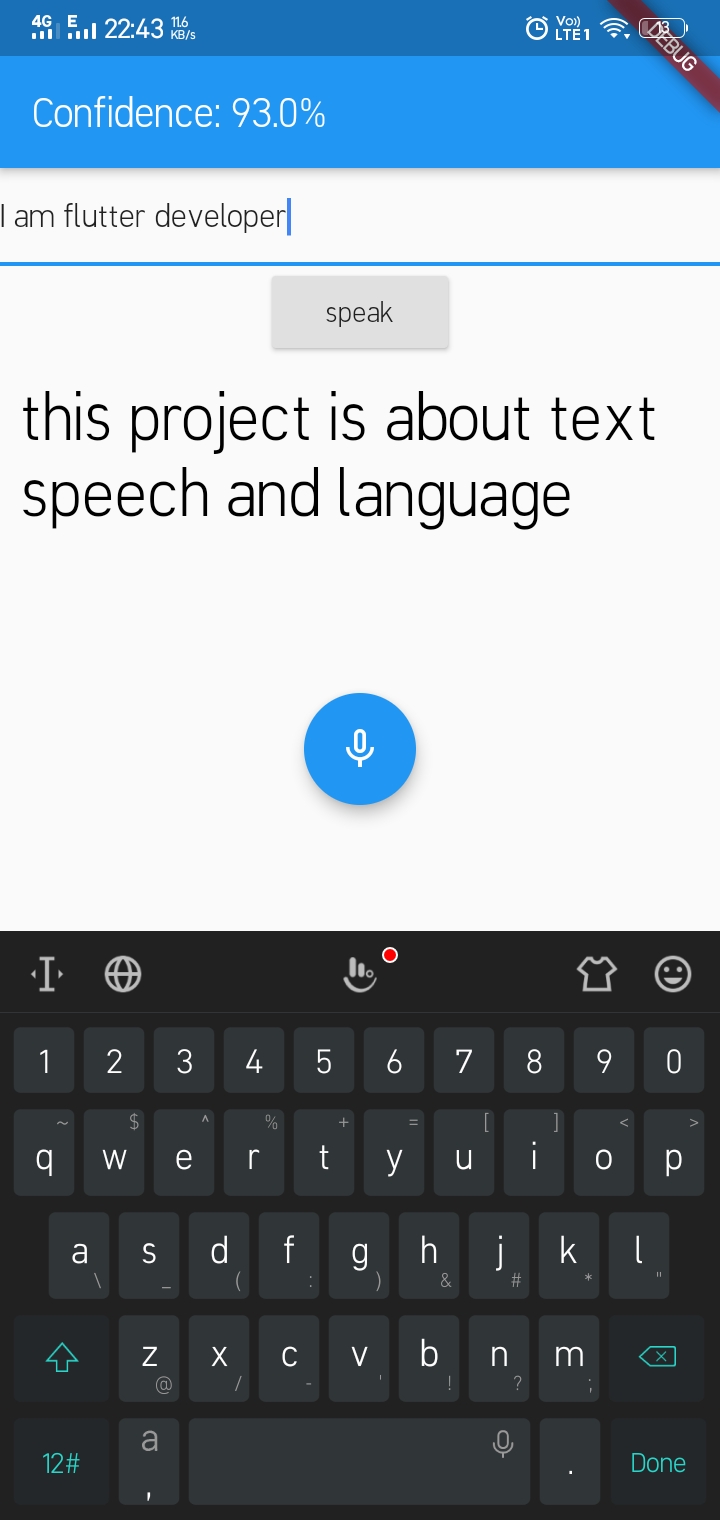Viewport: 720px width, 1520px height.
Task: Open keyboard themes shirt icon
Action: point(596,973)
